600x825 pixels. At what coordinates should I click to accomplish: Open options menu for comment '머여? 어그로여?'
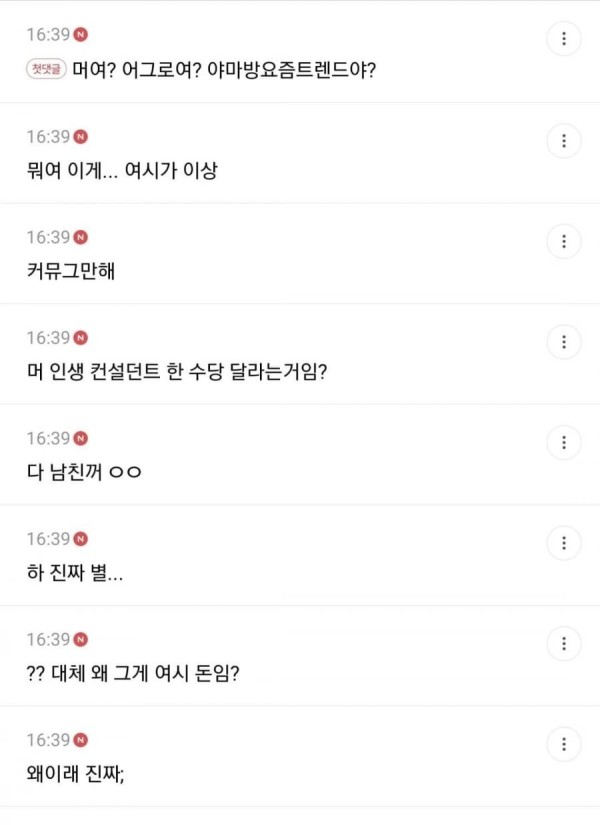564,39
